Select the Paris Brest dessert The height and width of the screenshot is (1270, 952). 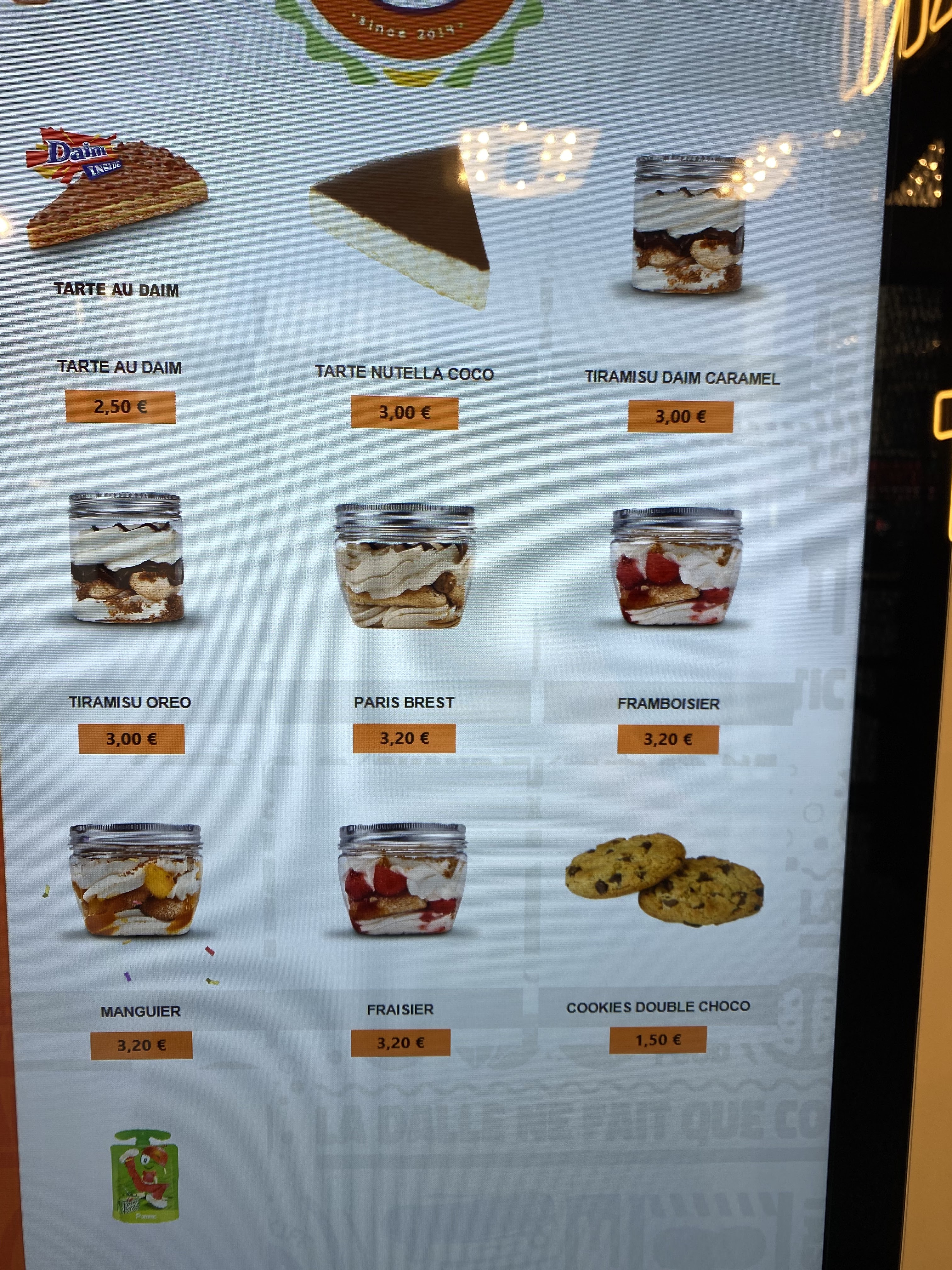(x=405, y=565)
